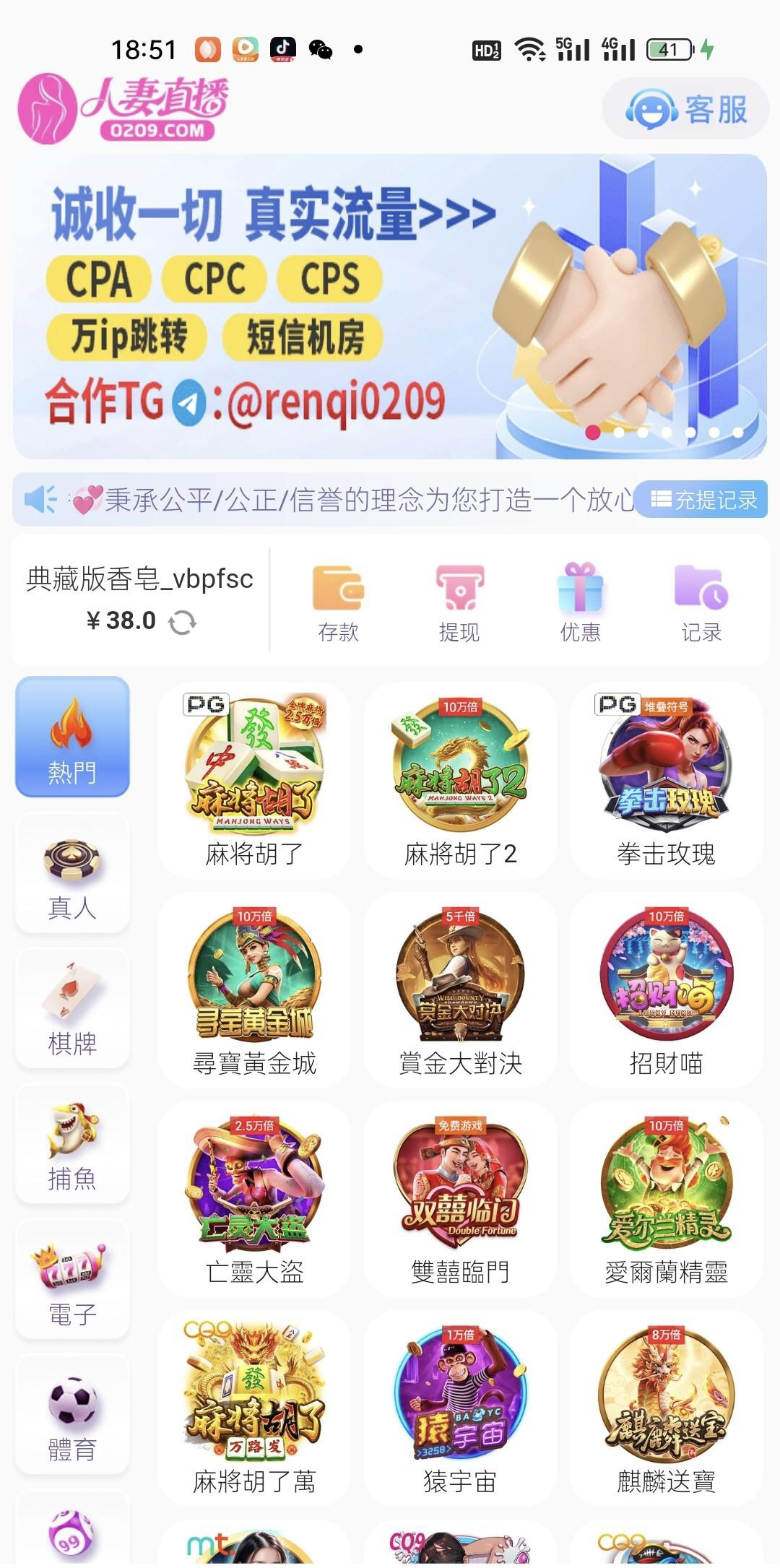
Task: Launch the 招財喵 game
Action: point(666,989)
